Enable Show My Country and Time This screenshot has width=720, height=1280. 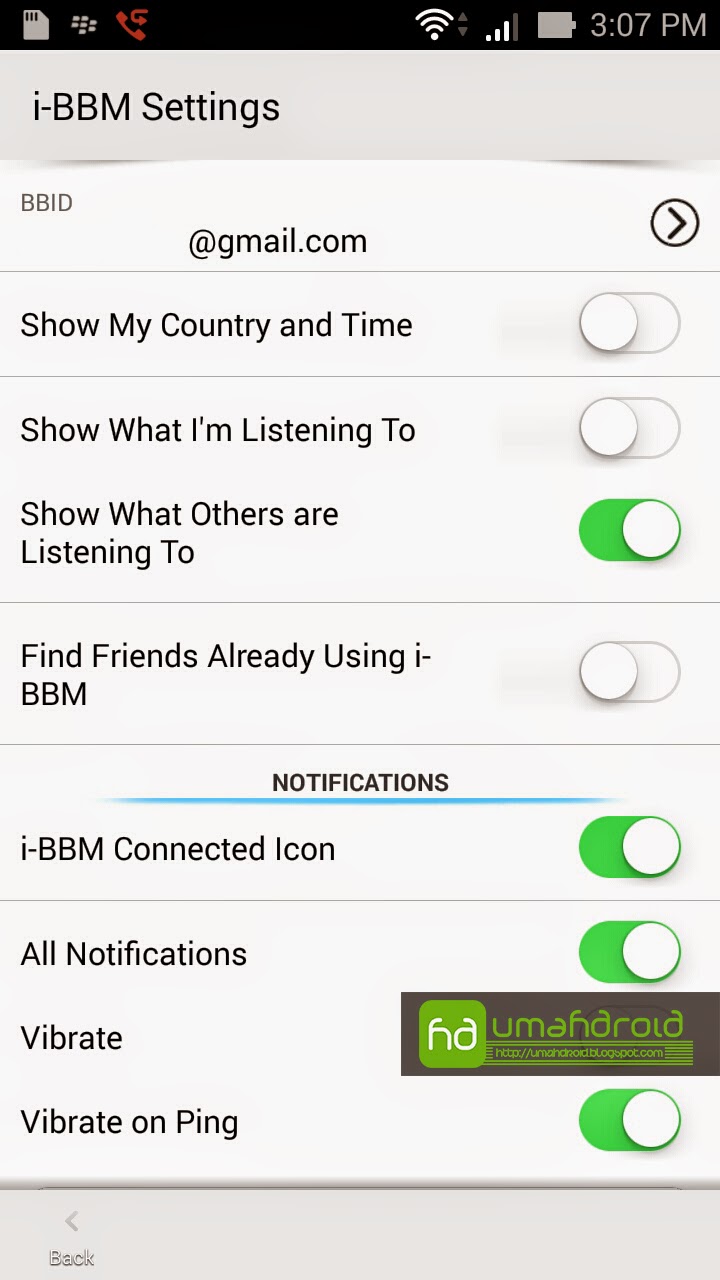pyautogui.click(x=629, y=323)
